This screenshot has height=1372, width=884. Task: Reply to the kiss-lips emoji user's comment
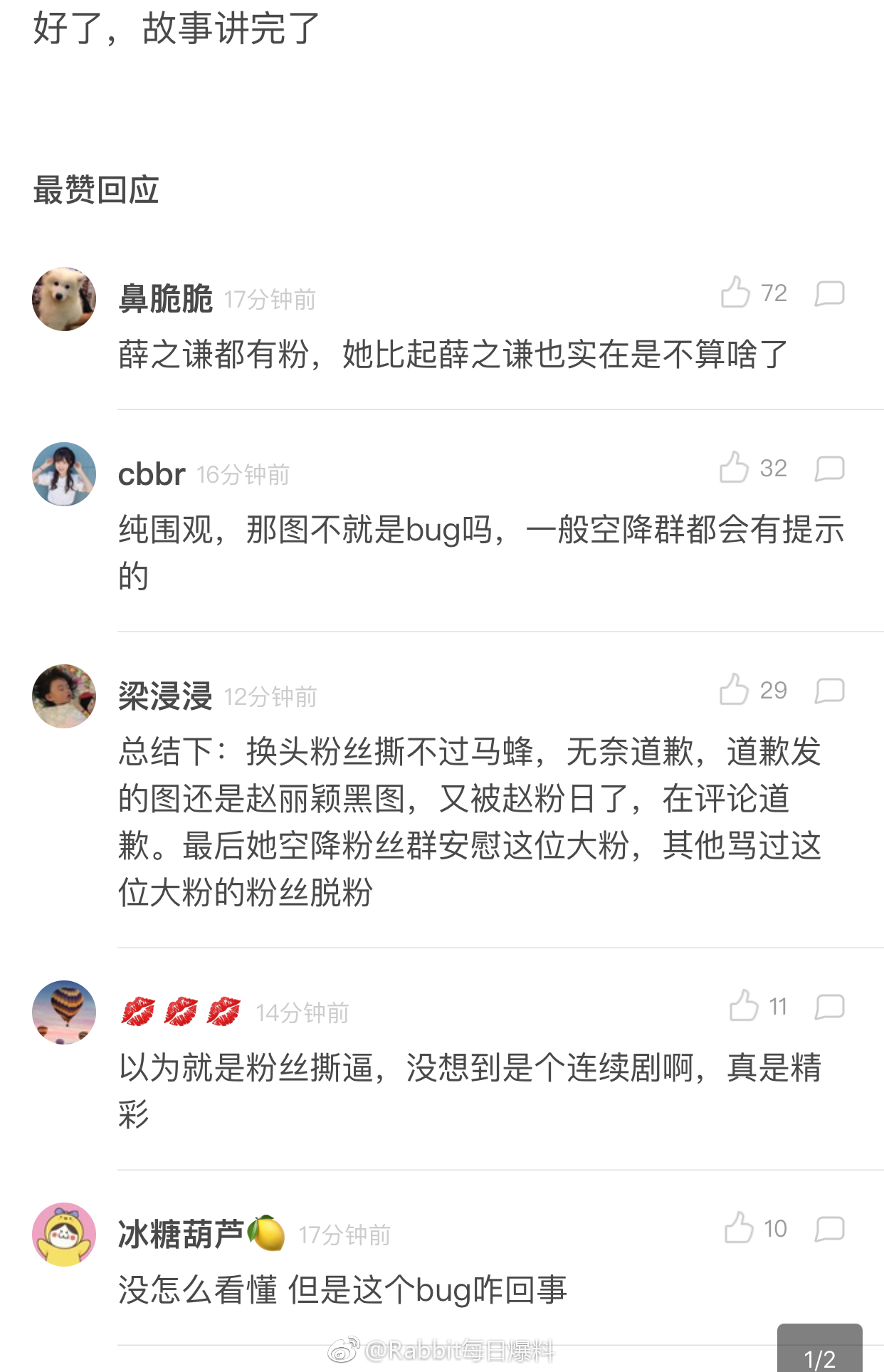pos(829,1006)
